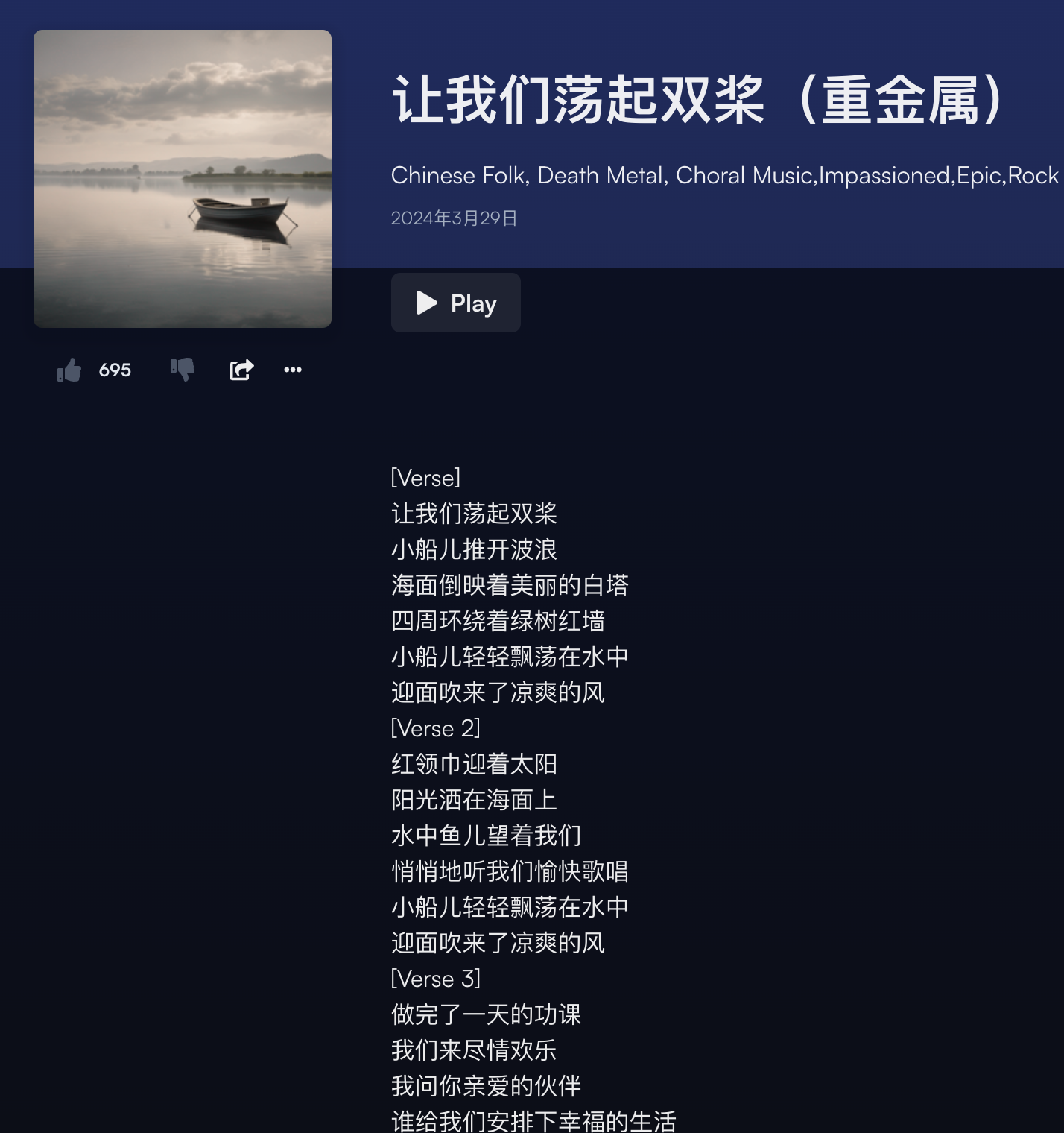The width and height of the screenshot is (1064, 1133).
Task: Open the three-dot more options menu
Action: click(293, 370)
